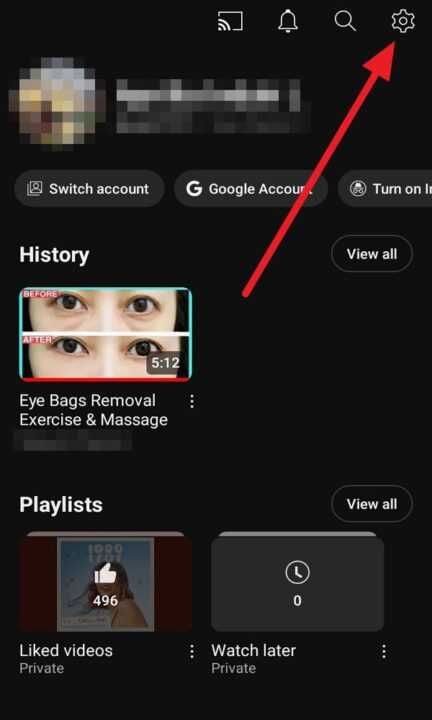The width and height of the screenshot is (432, 720).
Task: Select the Switch account chip
Action: click(89, 189)
